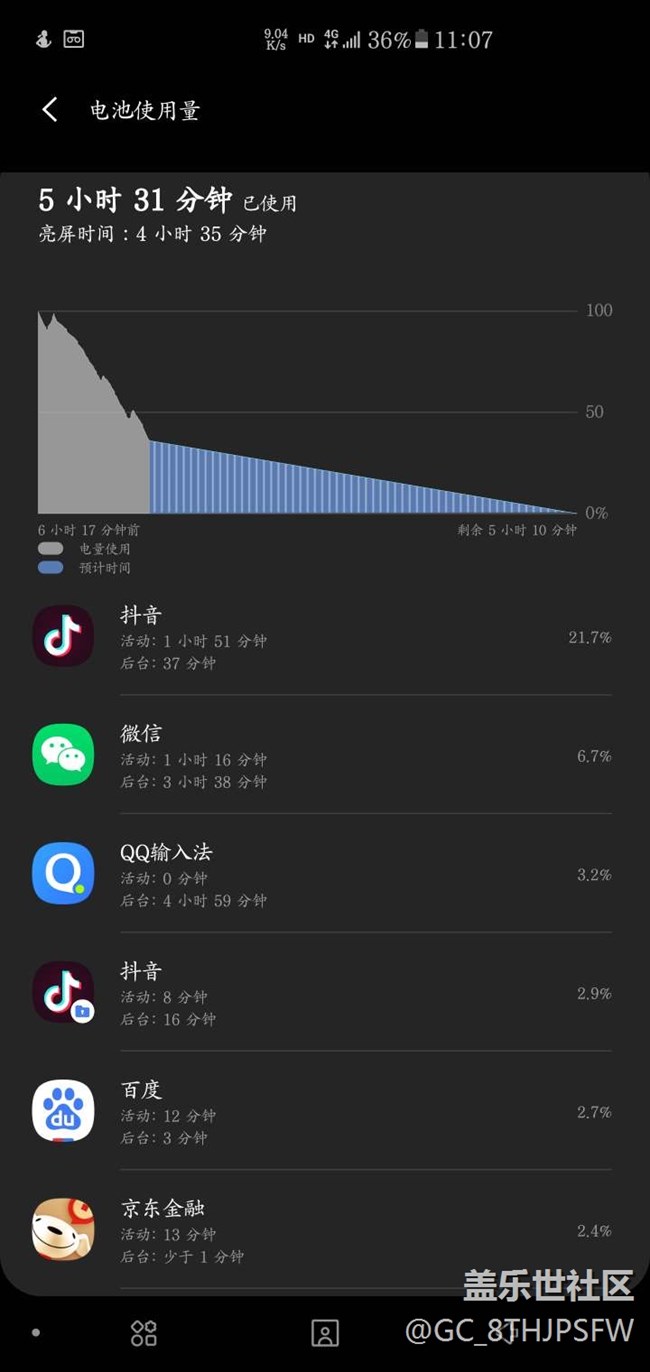Open 京东金融 battery usage details
The image size is (650, 1372).
tap(320, 1230)
